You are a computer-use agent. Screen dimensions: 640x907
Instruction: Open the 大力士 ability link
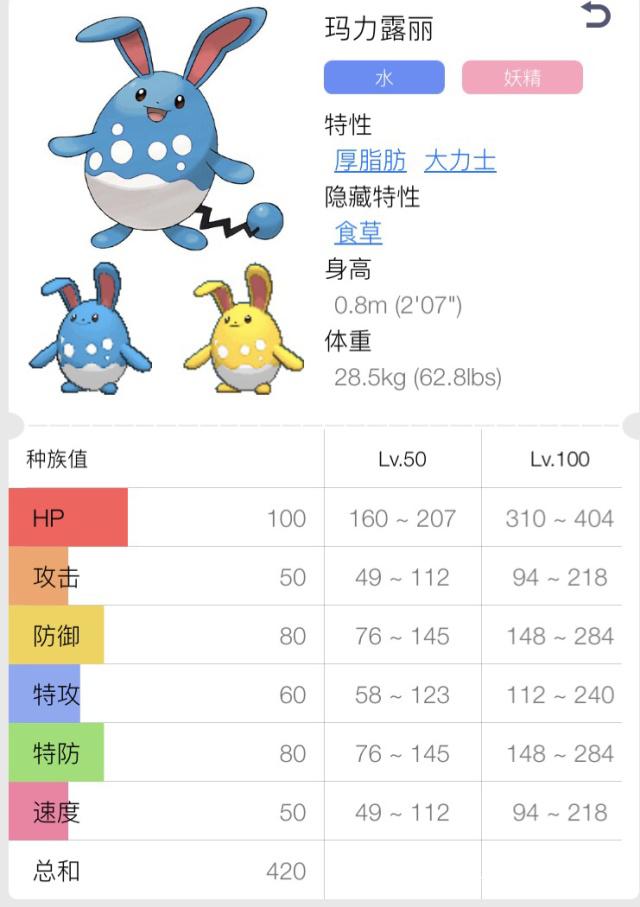pyautogui.click(x=460, y=161)
